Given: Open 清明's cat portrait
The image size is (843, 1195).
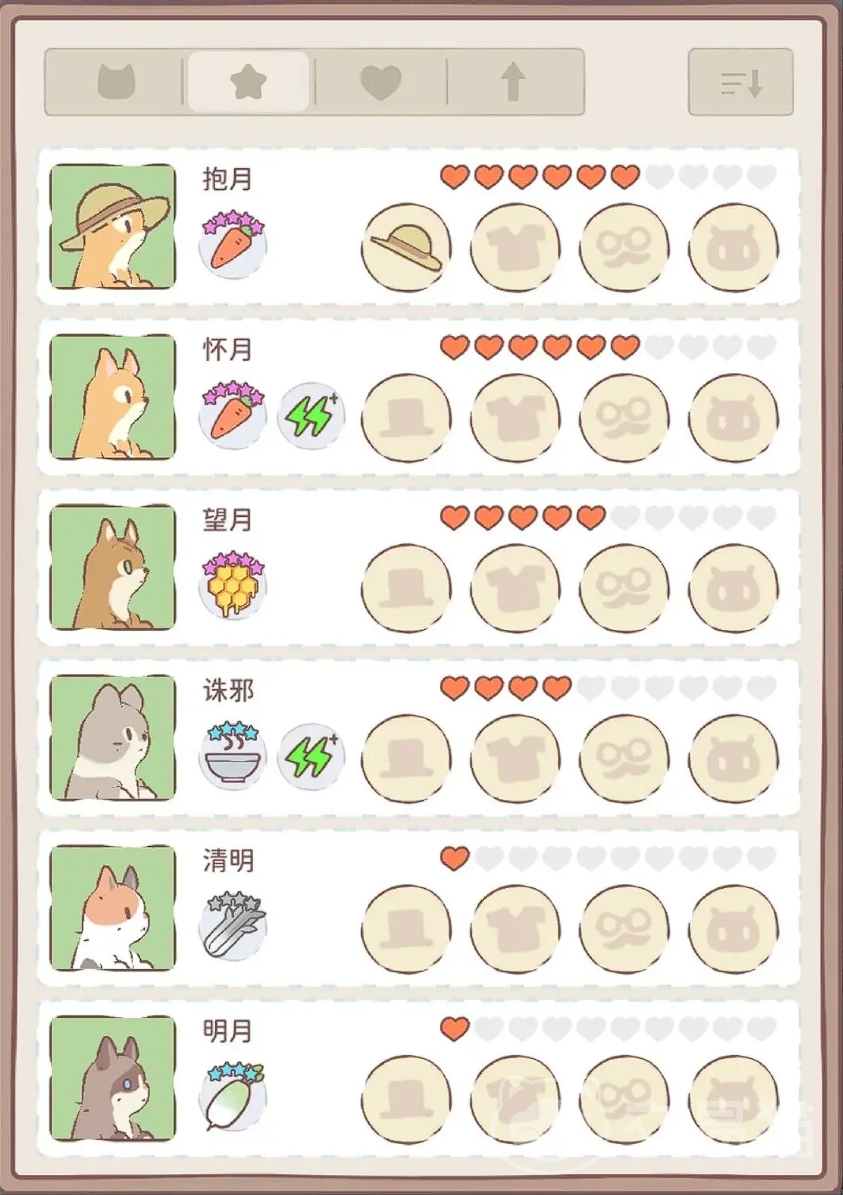Looking at the screenshot, I should coord(112,907).
